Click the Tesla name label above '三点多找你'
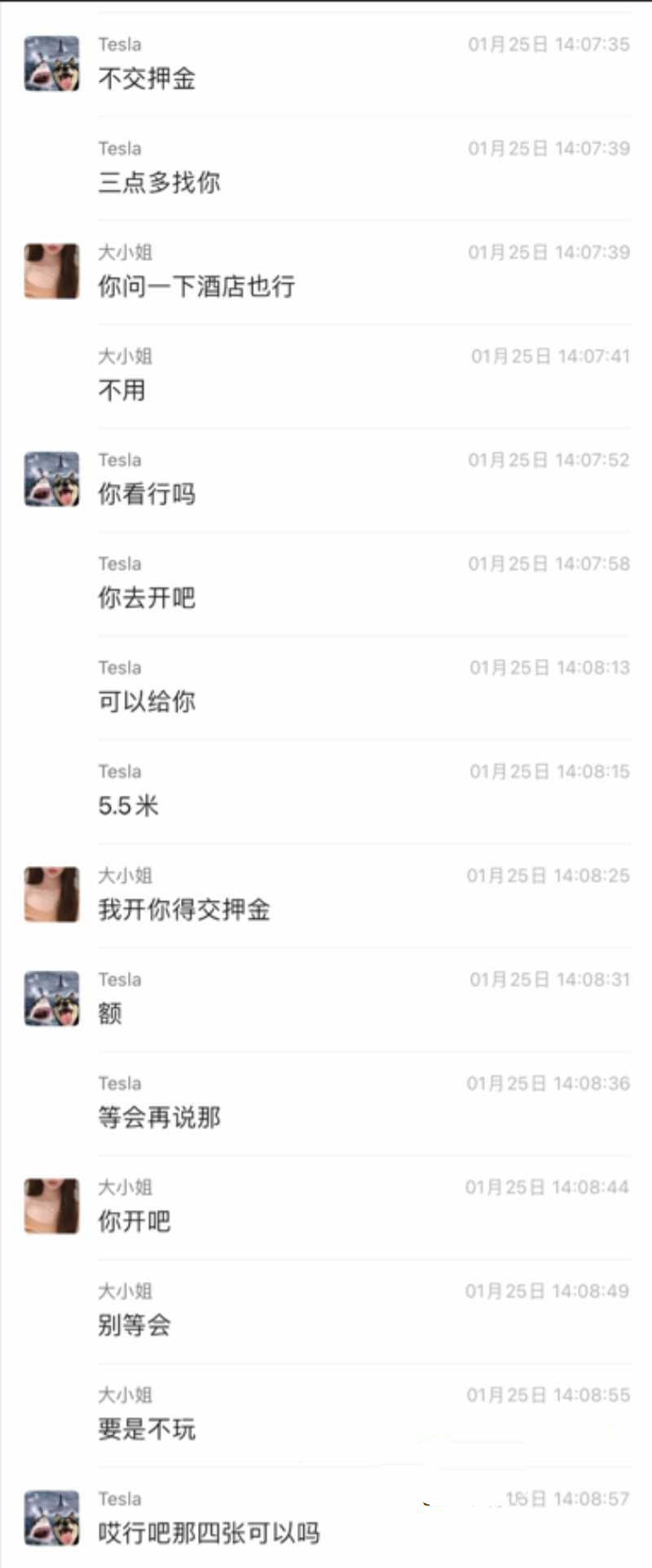 coord(120,148)
